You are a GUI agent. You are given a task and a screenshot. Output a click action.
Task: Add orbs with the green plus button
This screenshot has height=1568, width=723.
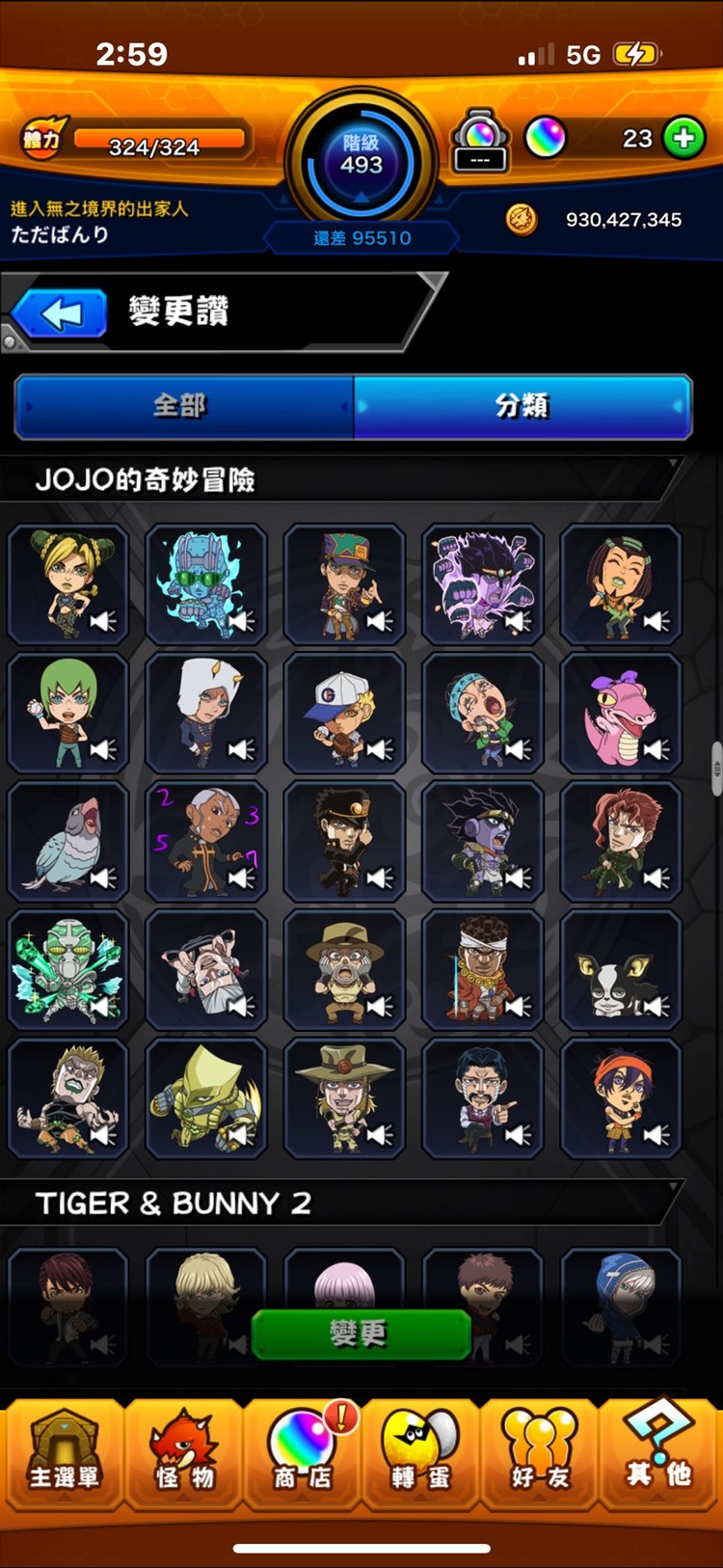coord(683,138)
